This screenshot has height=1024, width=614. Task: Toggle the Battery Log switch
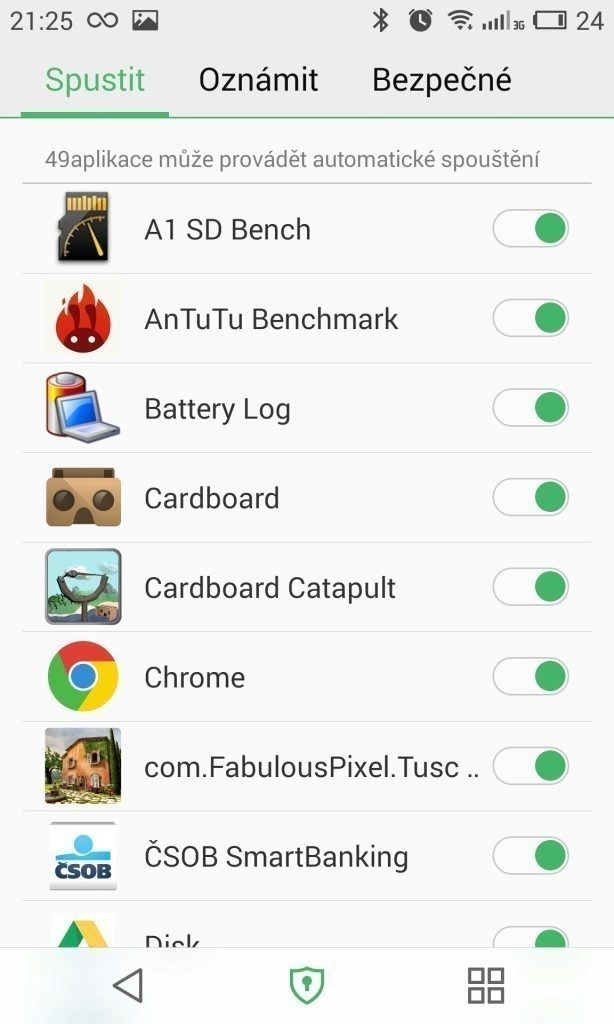tap(530, 408)
